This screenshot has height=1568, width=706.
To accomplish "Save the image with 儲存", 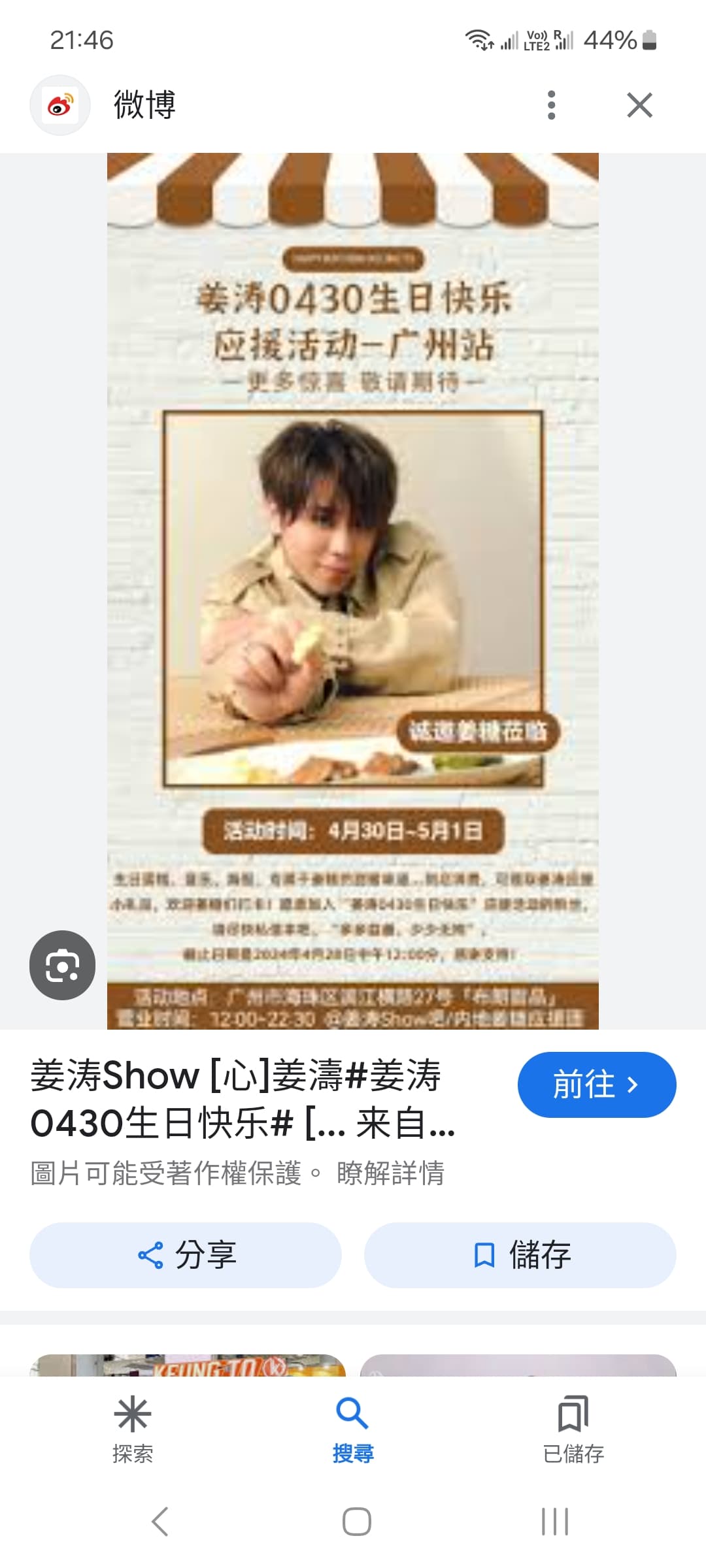I will [x=520, y=1255].
